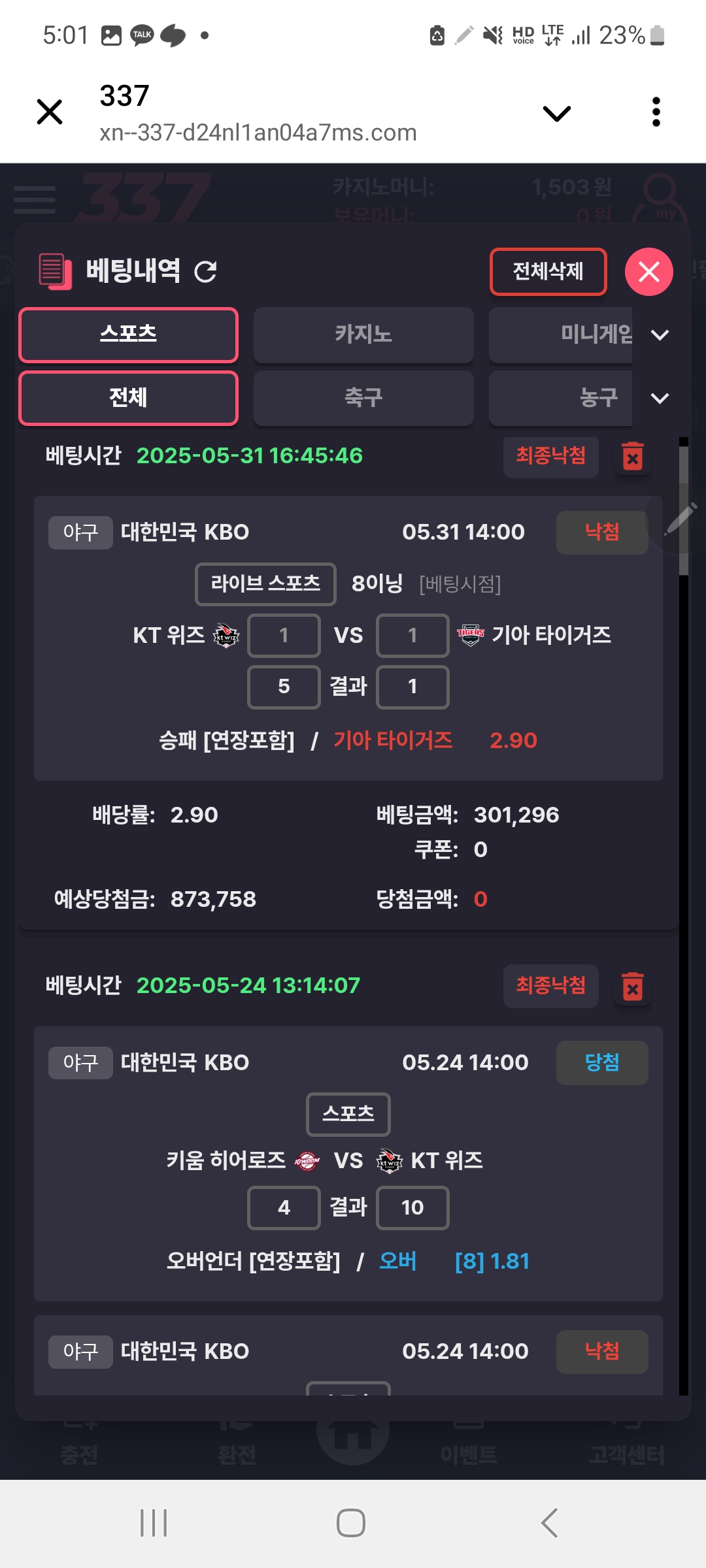Open the browser overflow menu
This screenshot has width=706, height=1568.
click(x=656, y=112)
